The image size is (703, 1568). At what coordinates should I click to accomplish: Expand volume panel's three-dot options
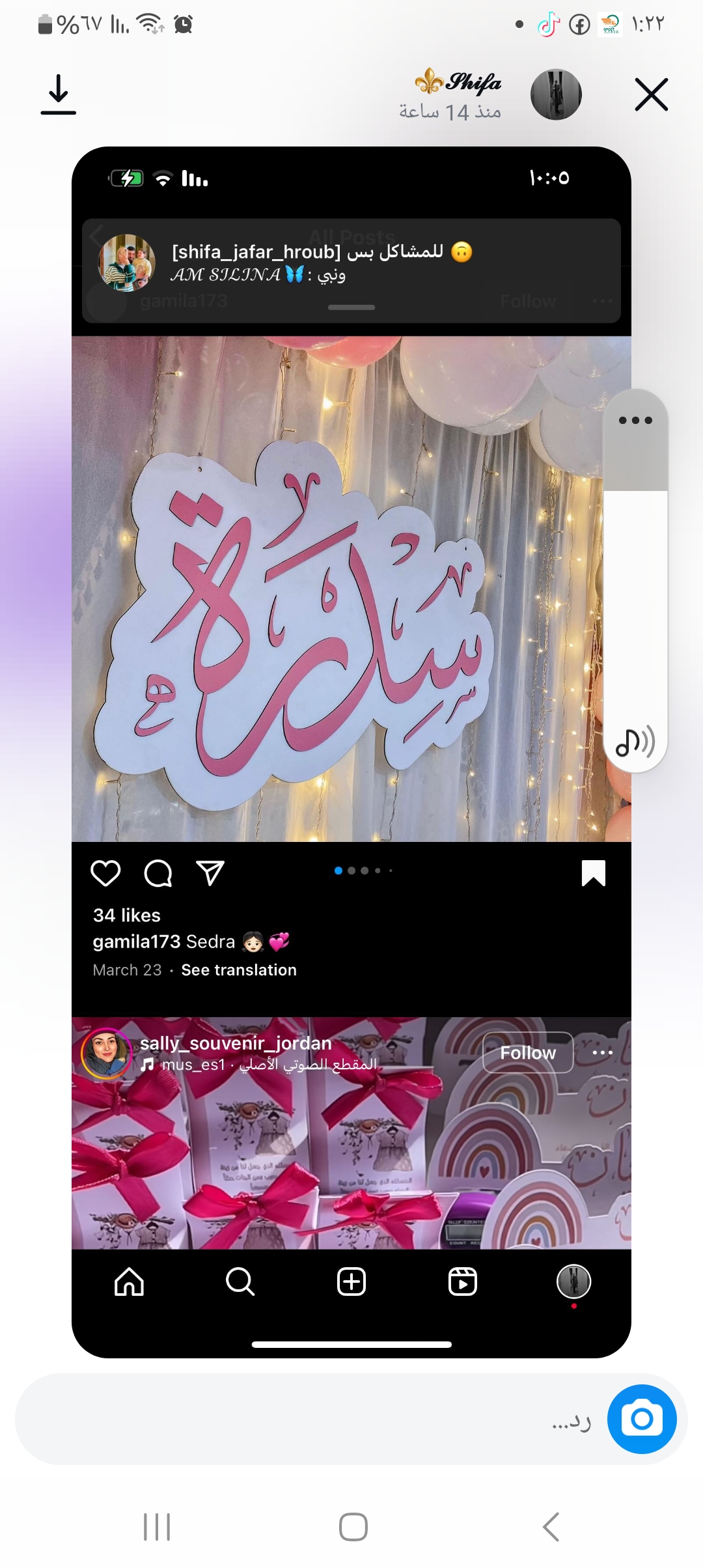[635, 421]
